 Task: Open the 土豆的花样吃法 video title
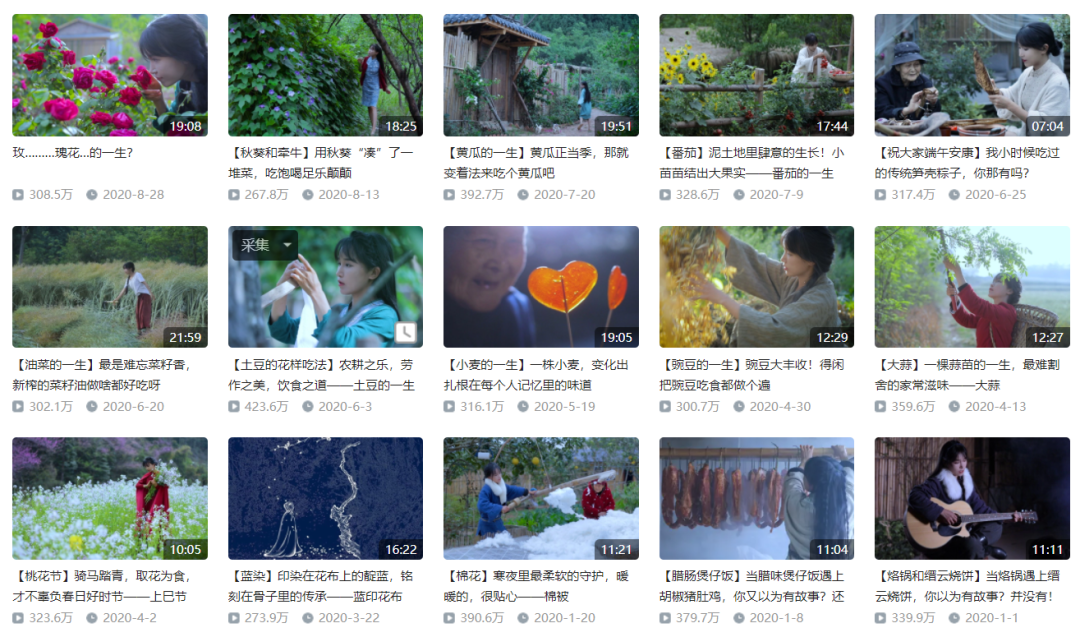(x=321, y=374)
